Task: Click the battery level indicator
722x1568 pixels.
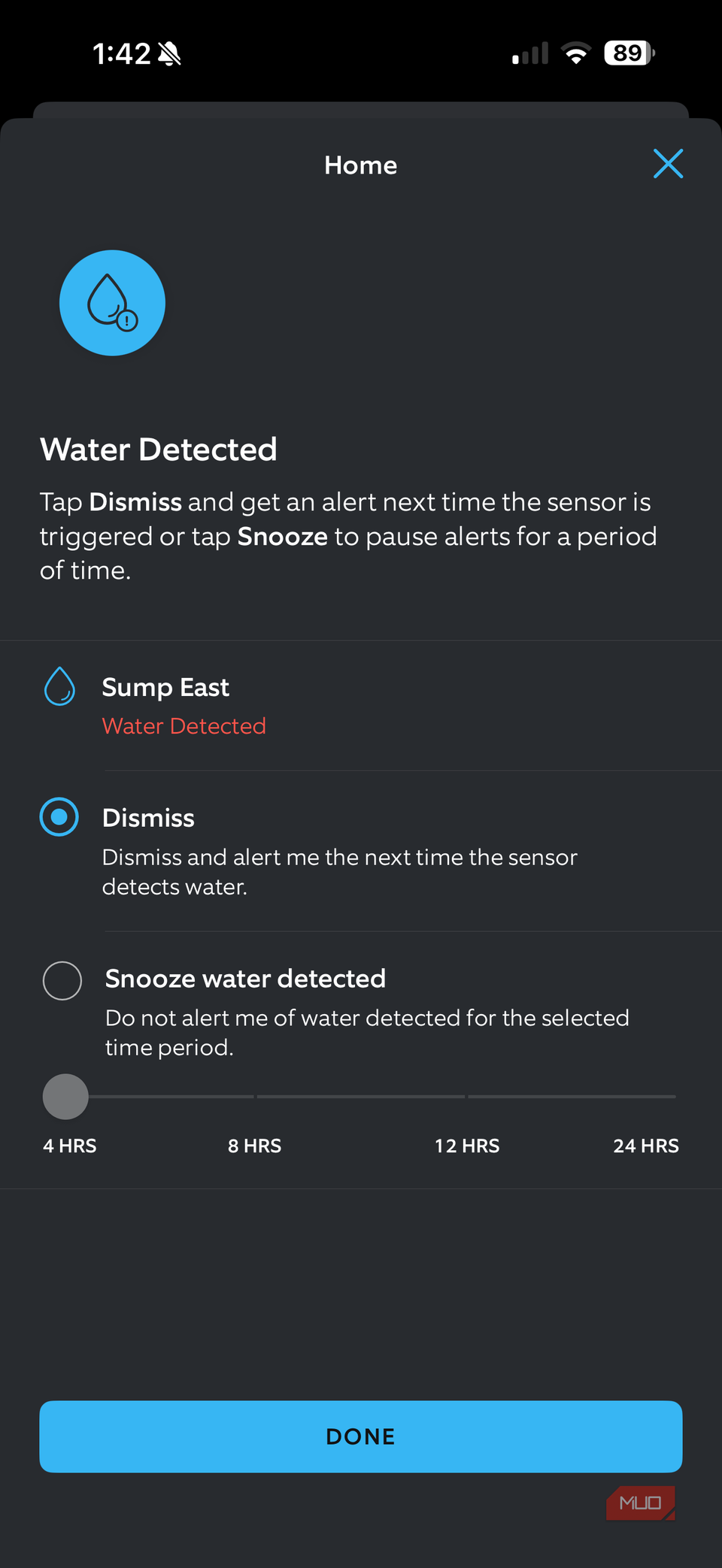Action: coord(626,53)
